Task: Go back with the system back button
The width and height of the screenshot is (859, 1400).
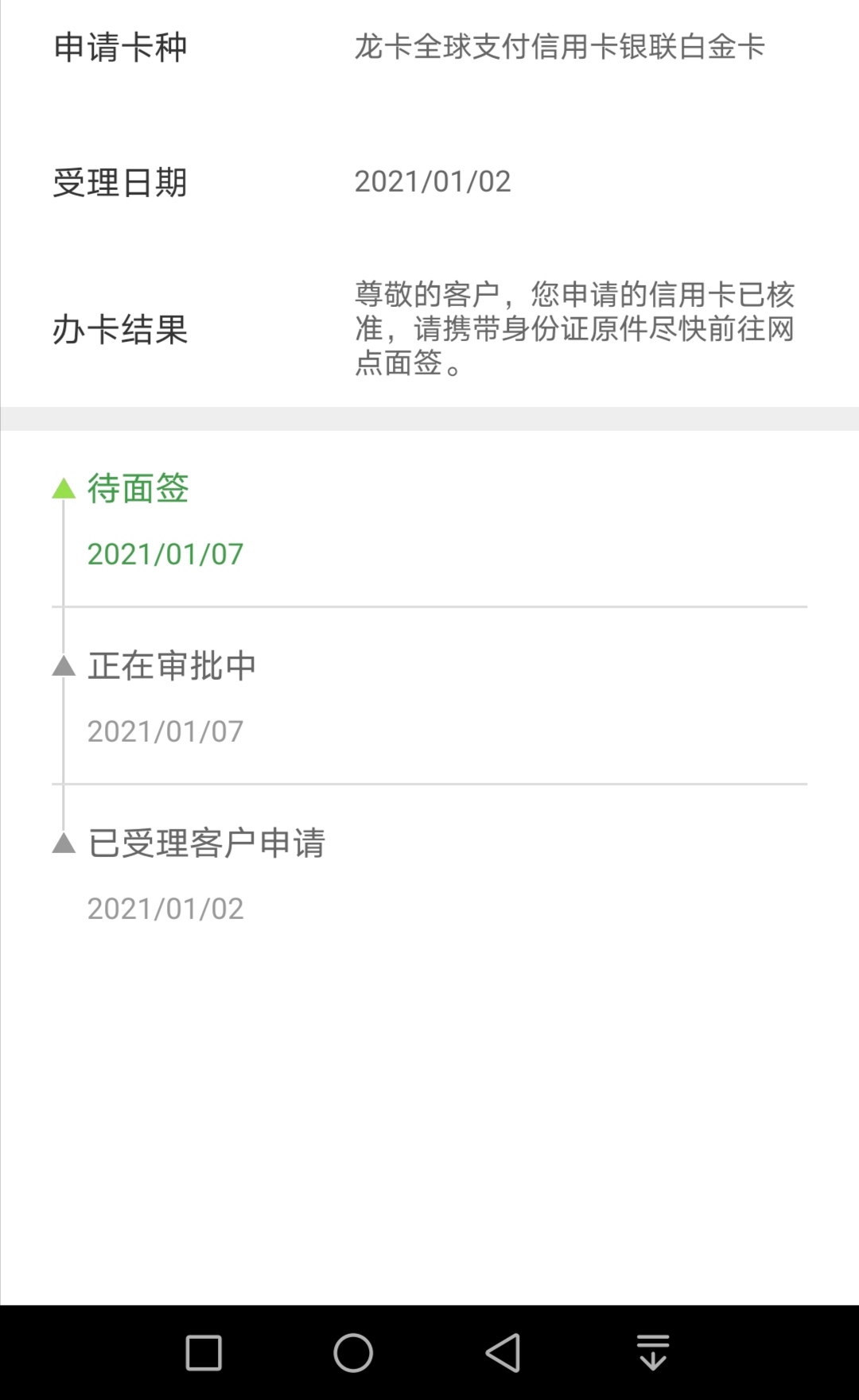Action: 503,1352
